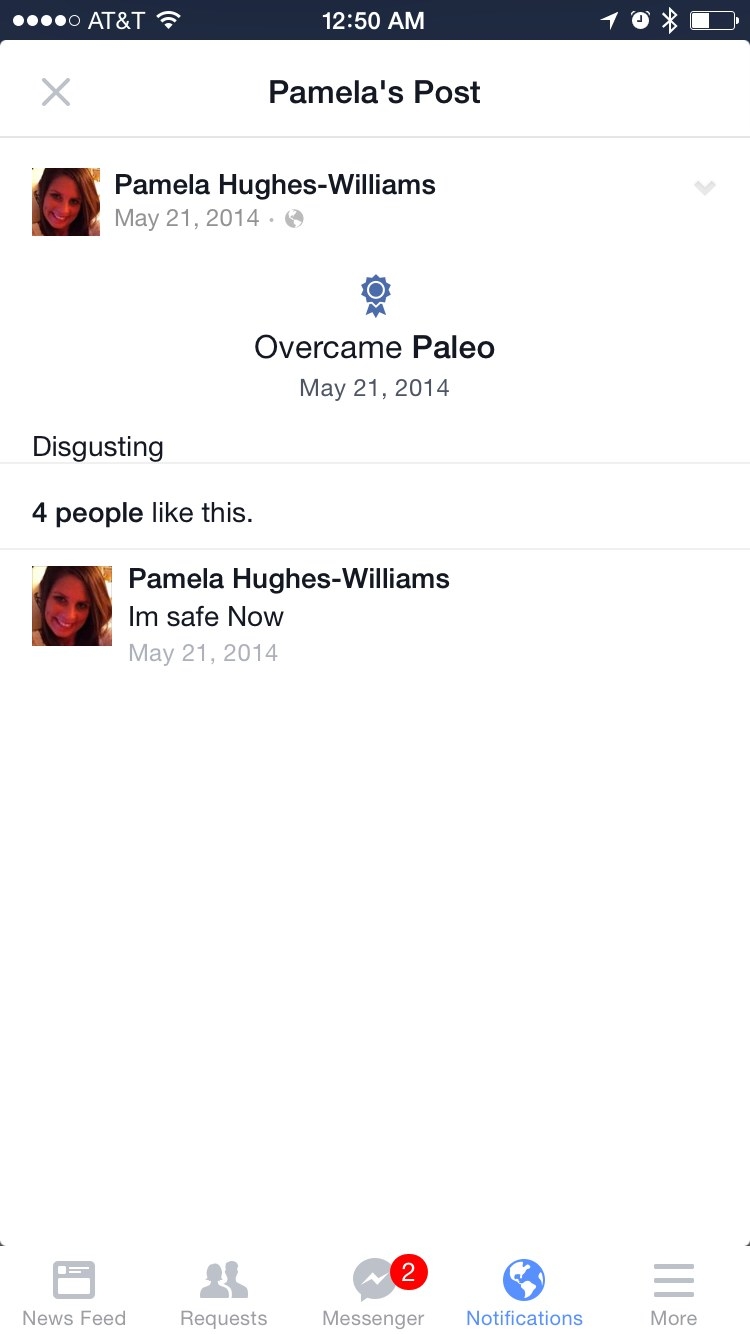Close Pamela's Post view

coord(56,92)
